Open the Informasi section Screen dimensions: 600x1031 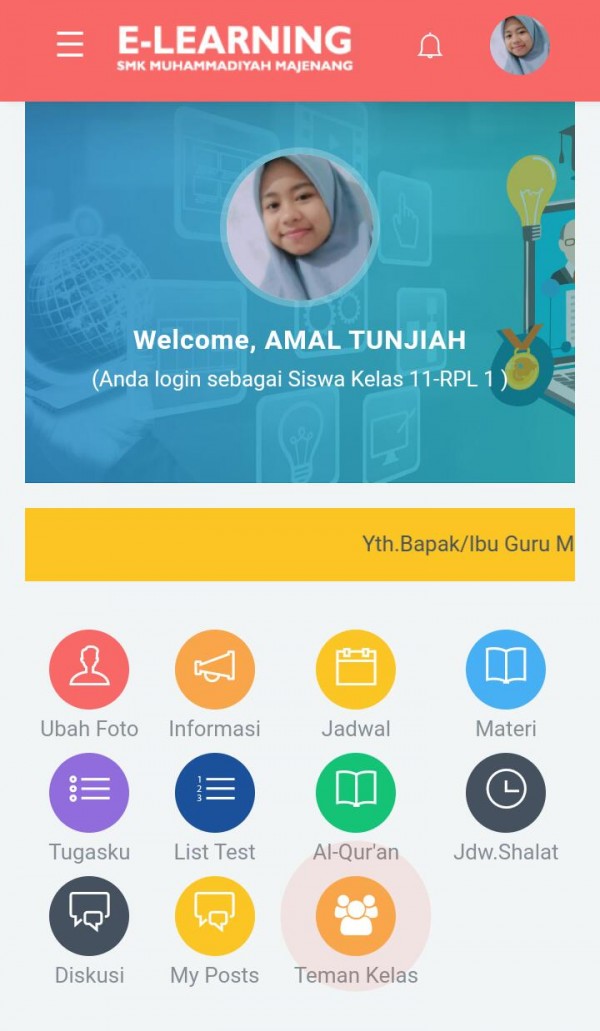215,670
